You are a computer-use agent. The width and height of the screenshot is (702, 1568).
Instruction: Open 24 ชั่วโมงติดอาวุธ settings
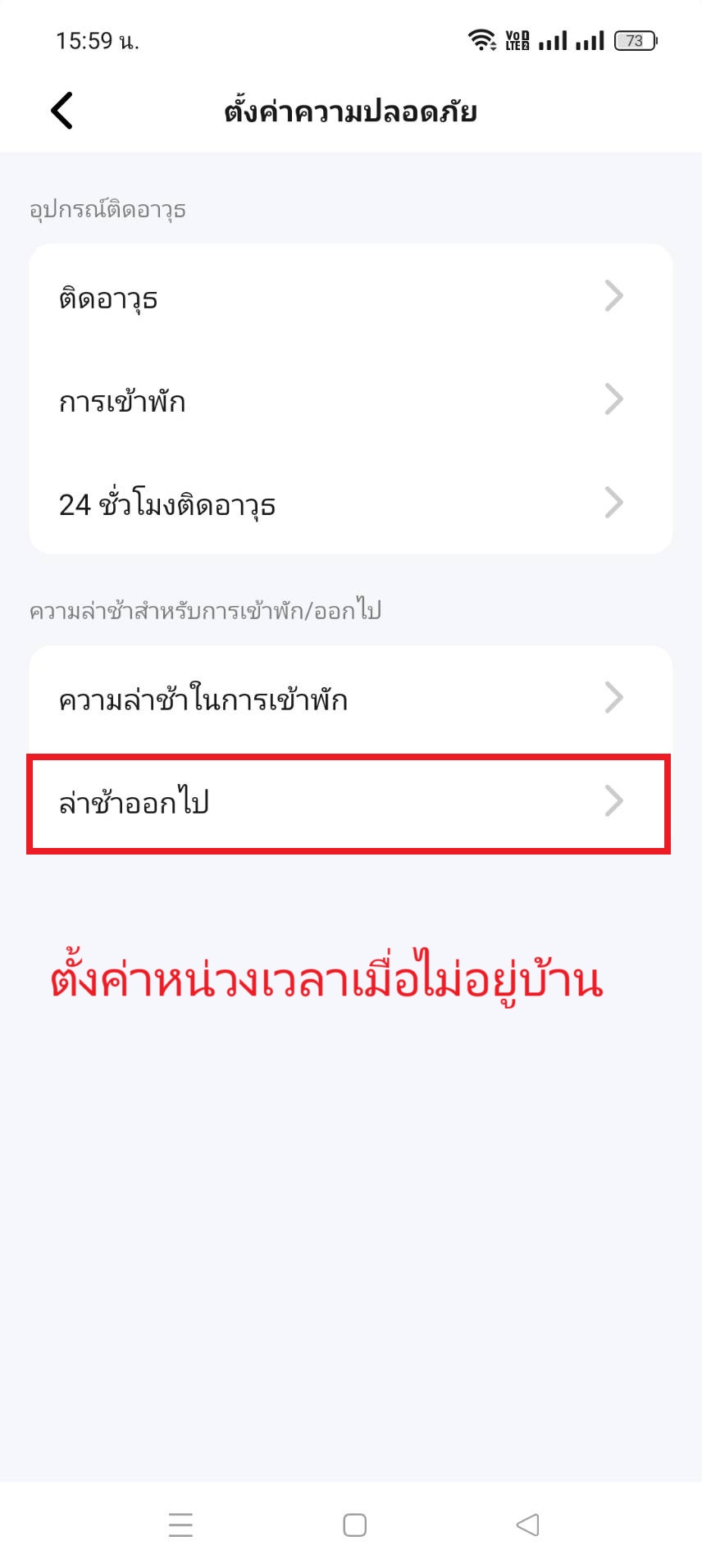click(x=350, y=503)
